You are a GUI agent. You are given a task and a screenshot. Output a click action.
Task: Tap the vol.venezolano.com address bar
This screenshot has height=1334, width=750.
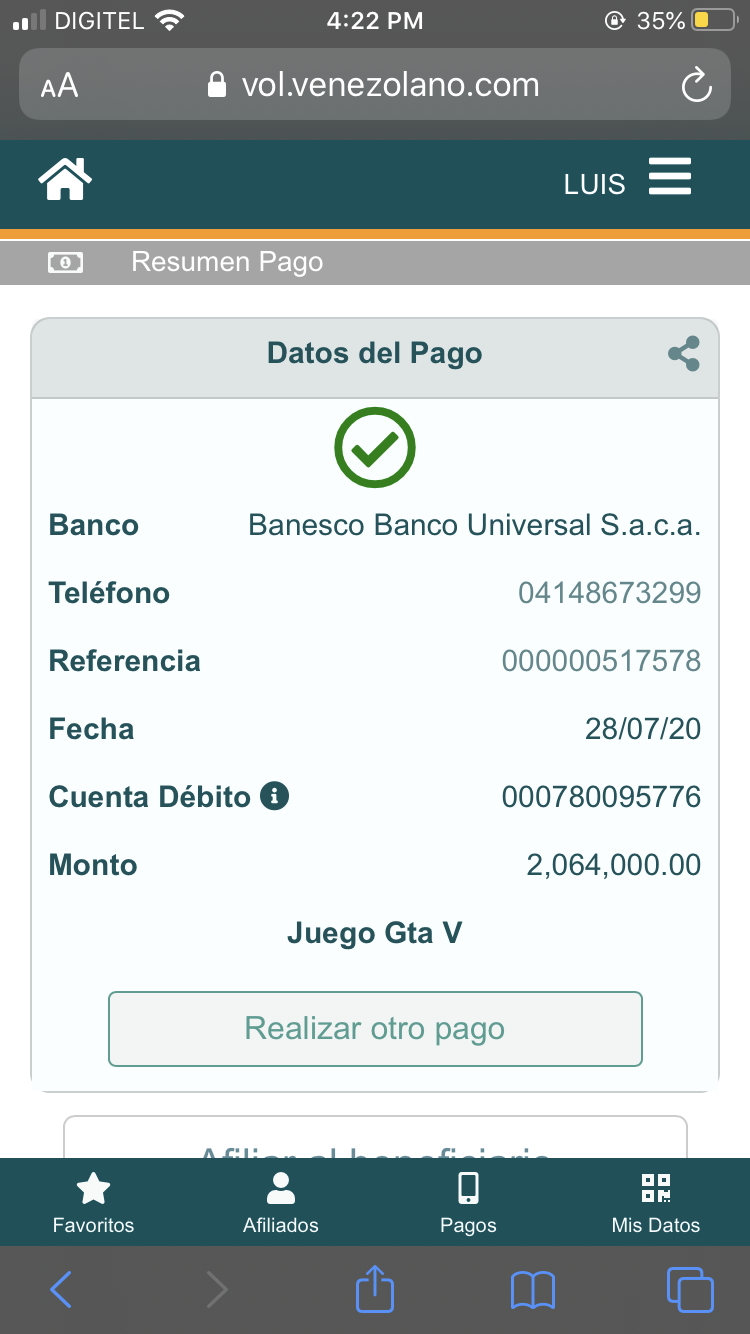[x=375, y=85]
